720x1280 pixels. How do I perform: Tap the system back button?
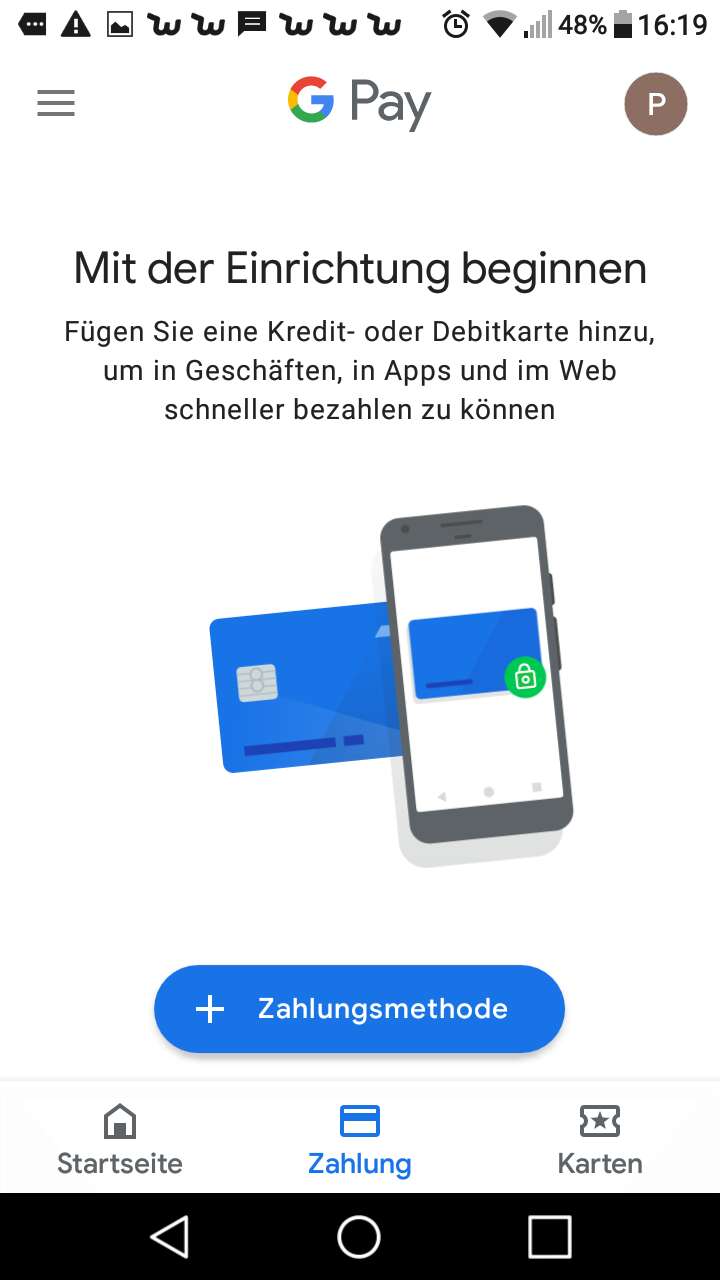click(169, 1236)
